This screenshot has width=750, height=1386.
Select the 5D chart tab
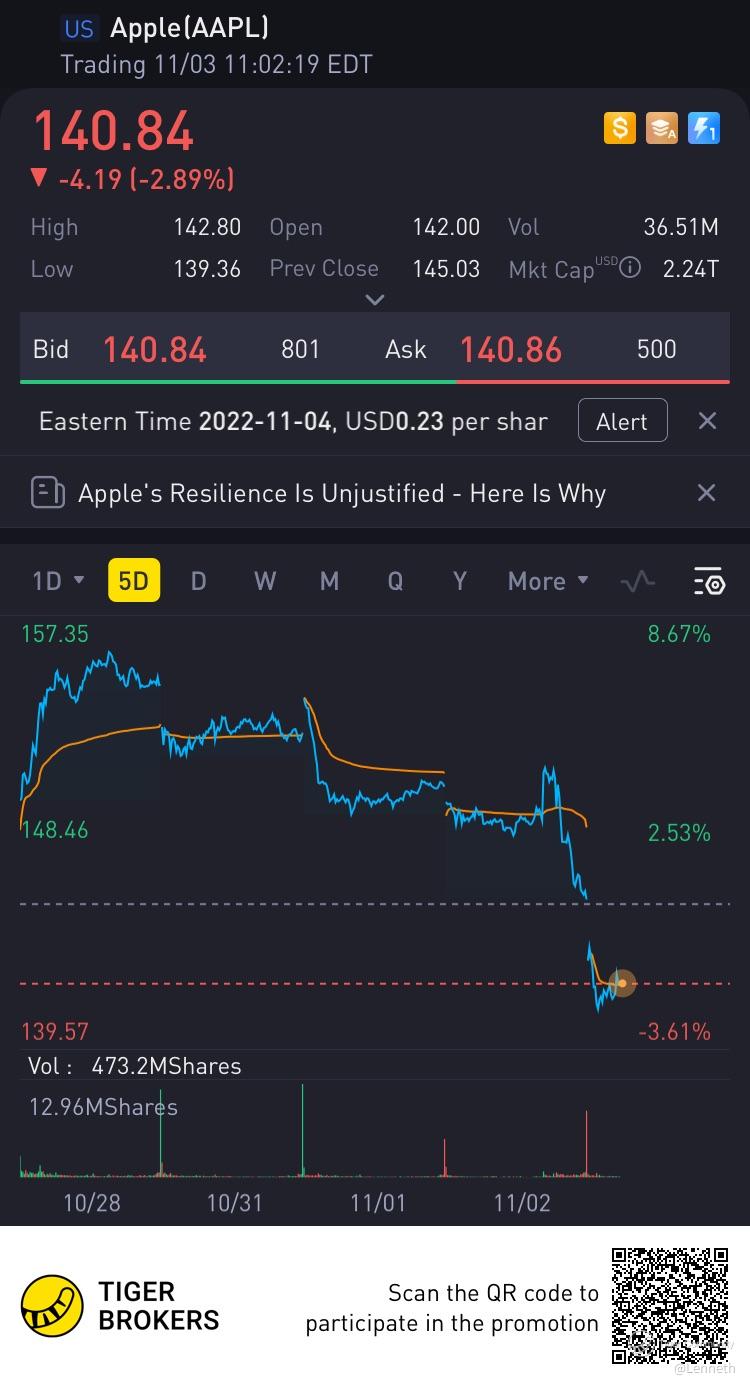click(133, 581)
